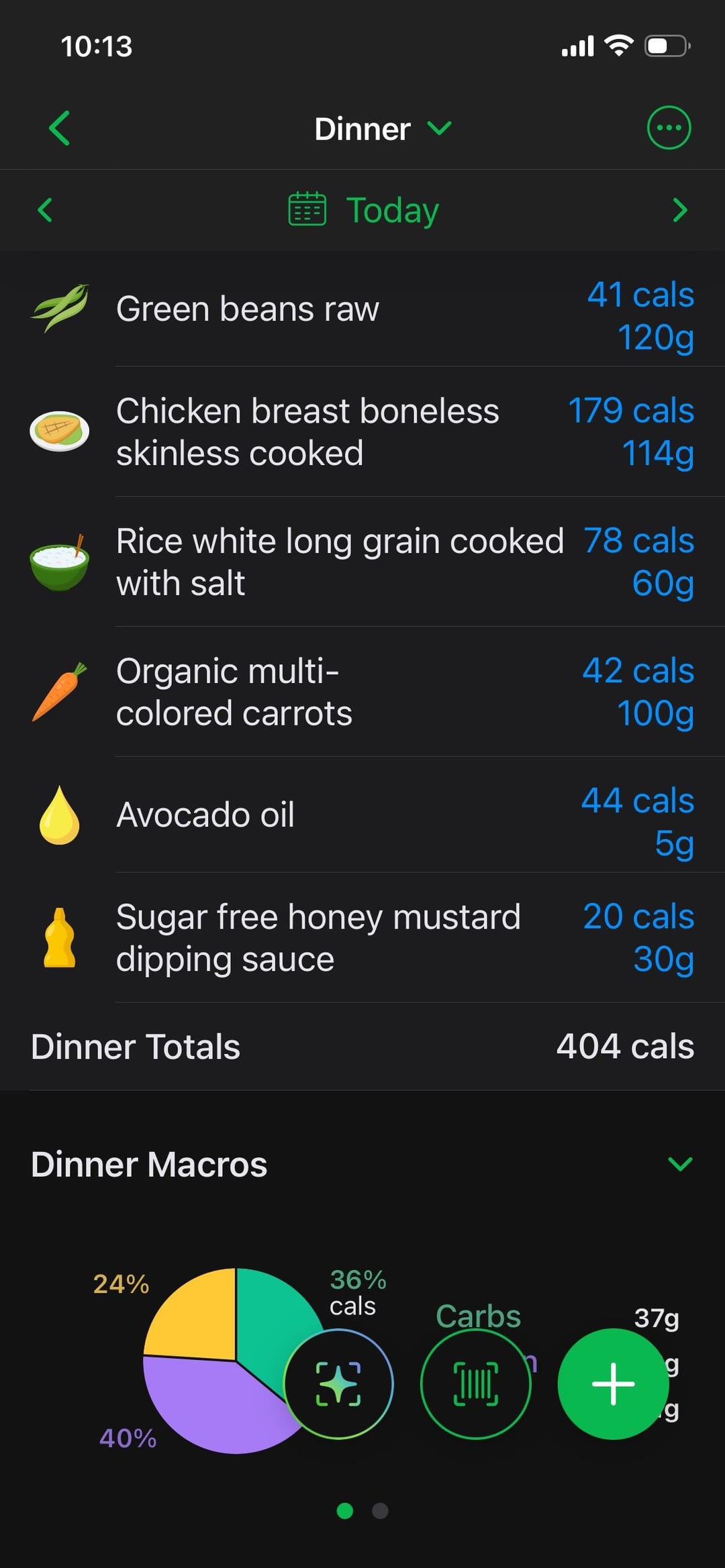Open the Dinner meal dropdown

pyautogui.click(x=383, y=129)
